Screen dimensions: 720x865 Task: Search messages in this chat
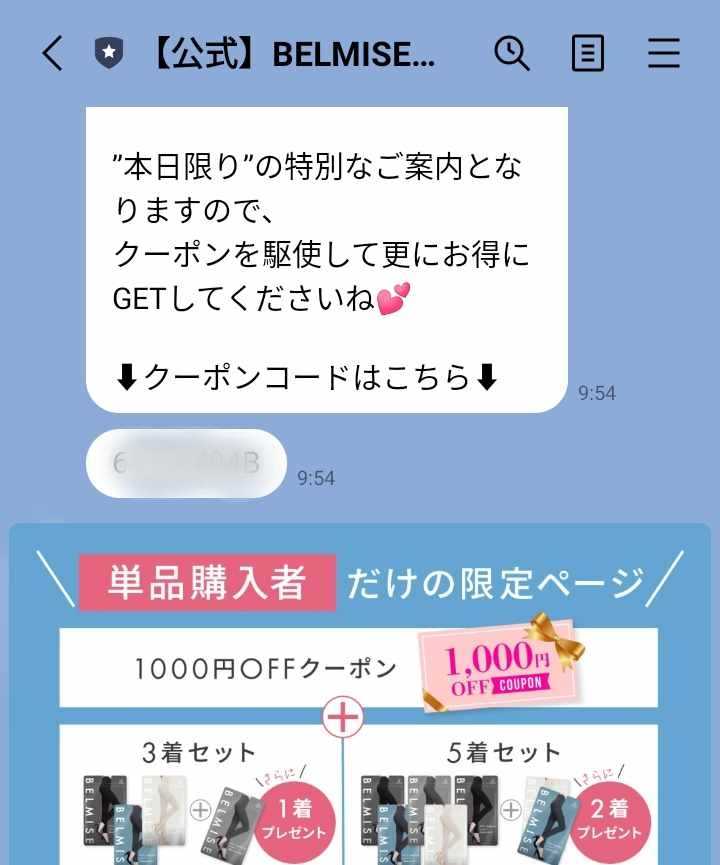tap(512, 54)
